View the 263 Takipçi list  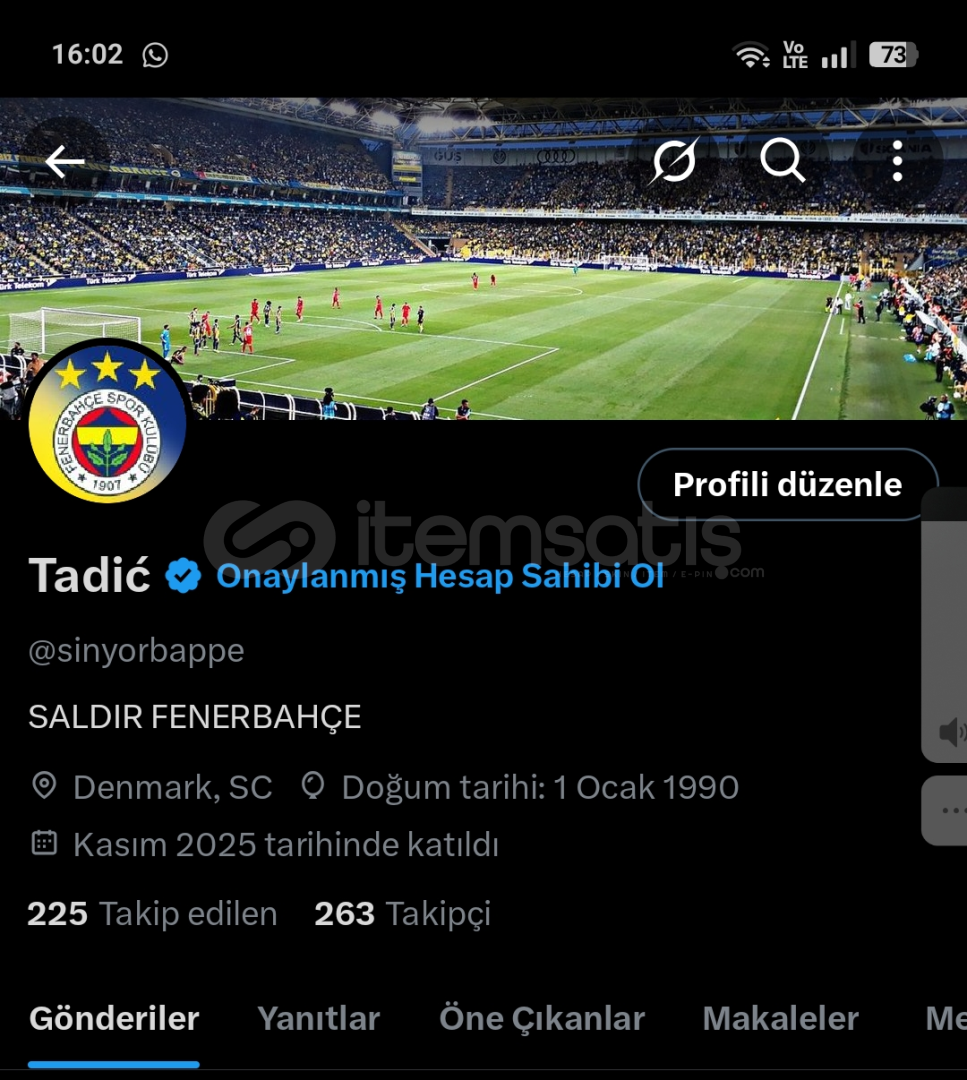pyautogui.click(x=402, y=914)
